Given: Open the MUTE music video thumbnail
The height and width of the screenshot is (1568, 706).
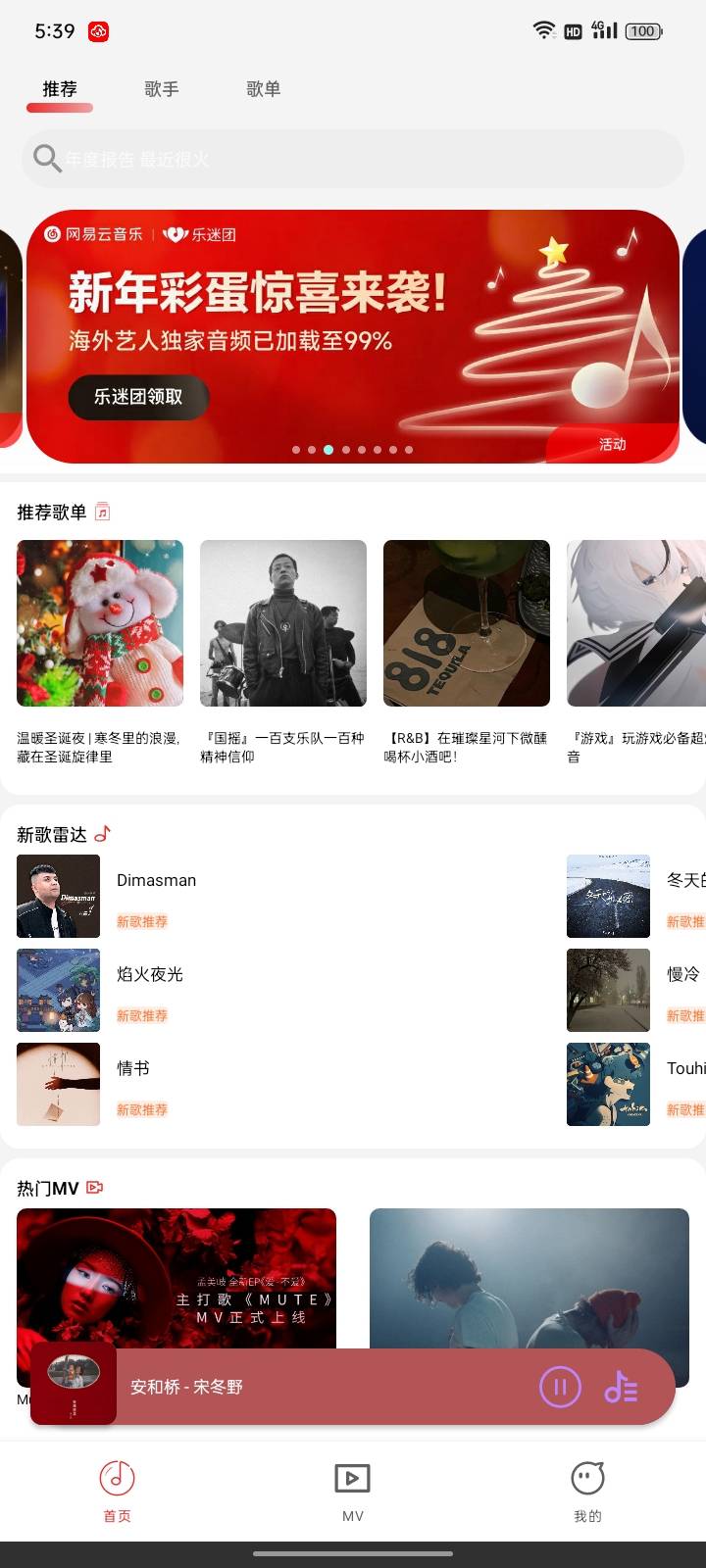Looking at the screenshot, I should pyautogui.click(x=176, y=1279).
